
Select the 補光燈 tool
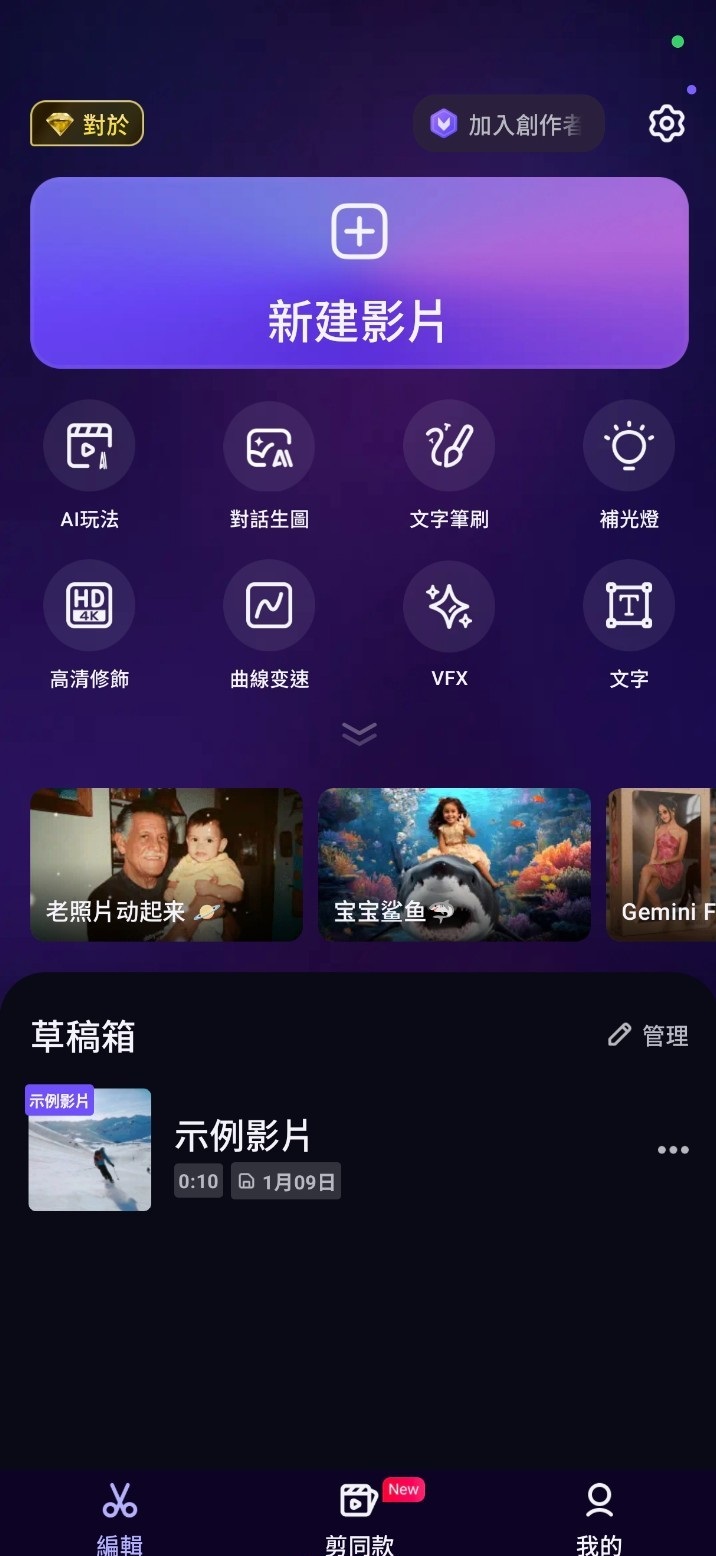click(x=629, y=446)
